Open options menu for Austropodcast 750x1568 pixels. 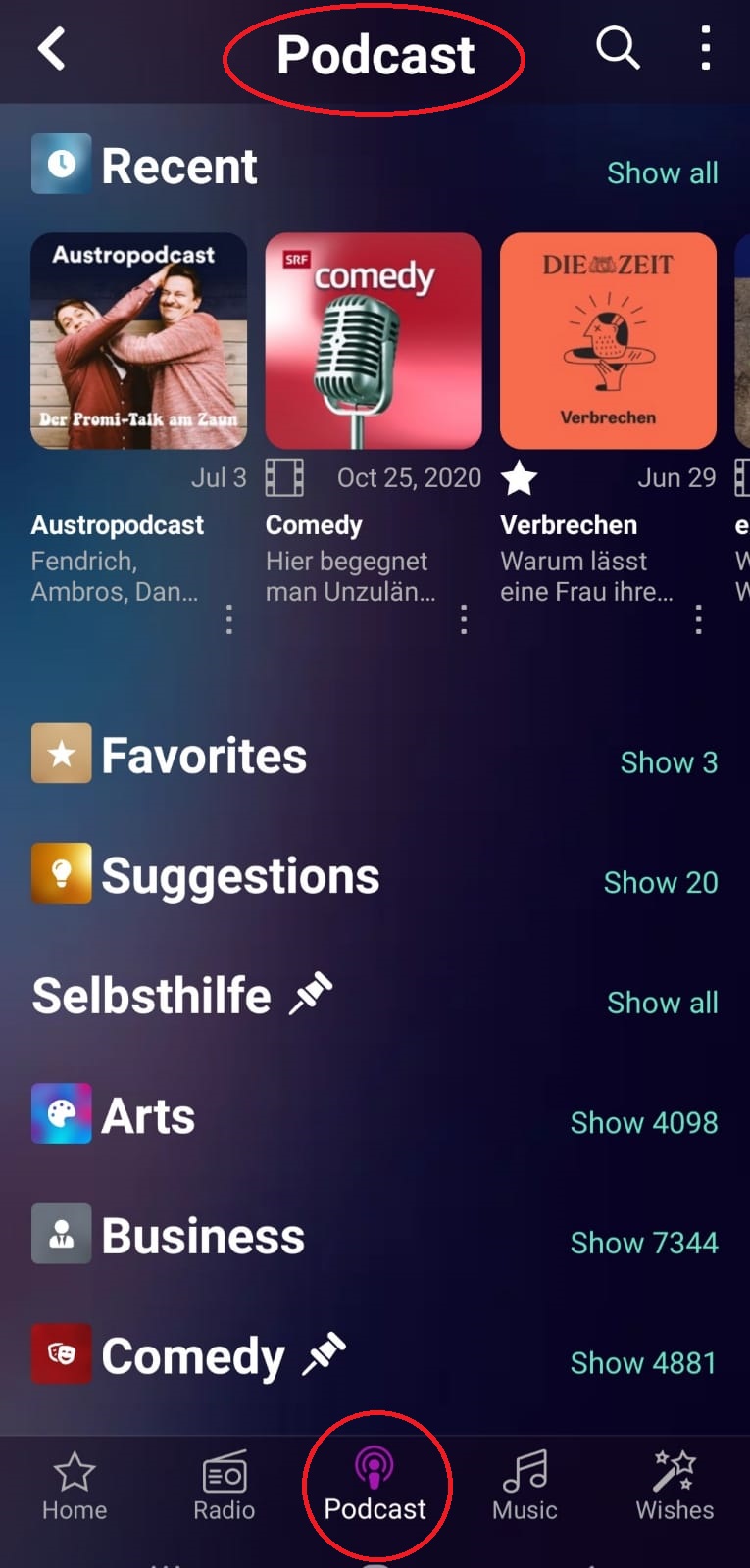coord(228,619)
